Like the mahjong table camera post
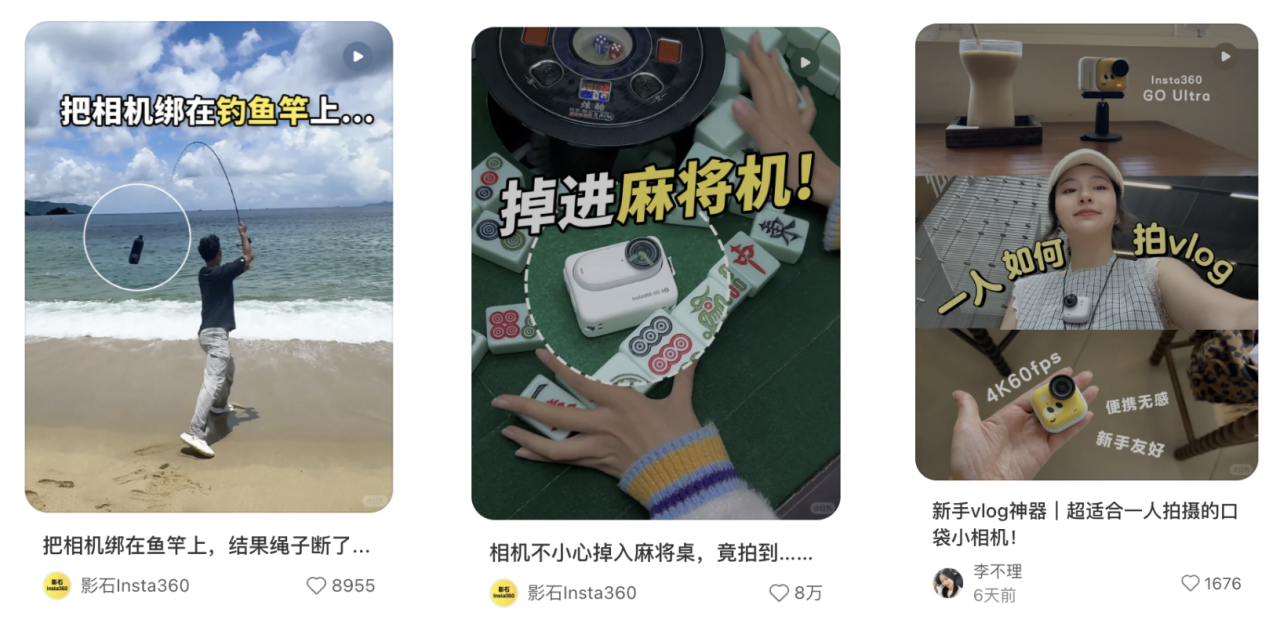This screenshot has height=627, width=1280. click(x=779, y=593)
